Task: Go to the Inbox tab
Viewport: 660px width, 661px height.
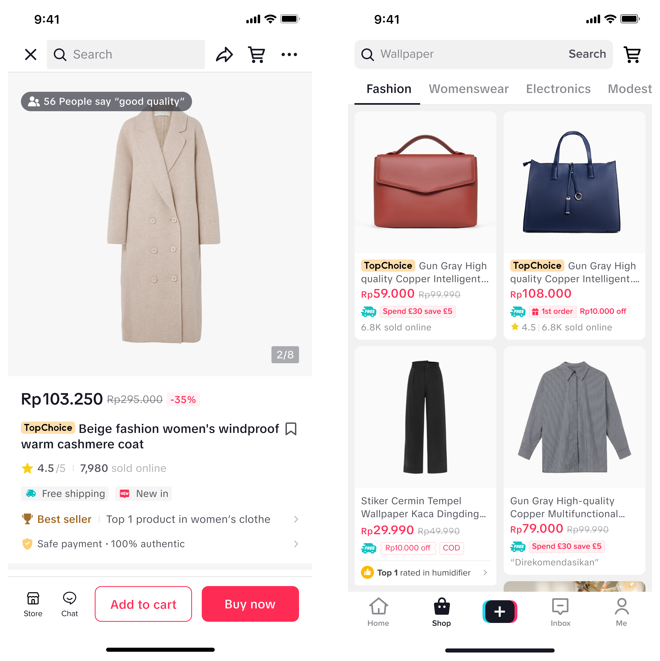Action: 560,611
